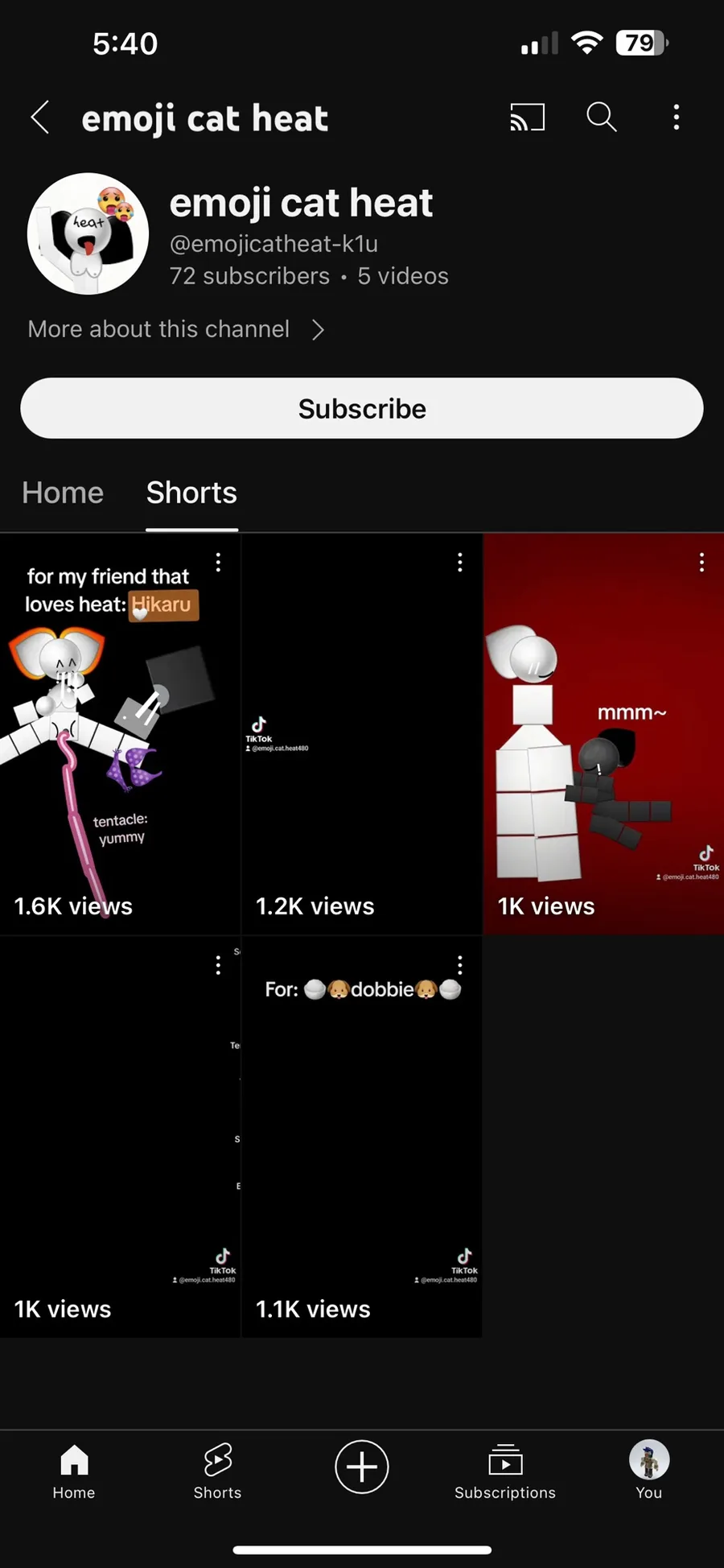Play the red mmm~ short
724x1568 pixels.
pyautogui.click(x=603, y=734)
